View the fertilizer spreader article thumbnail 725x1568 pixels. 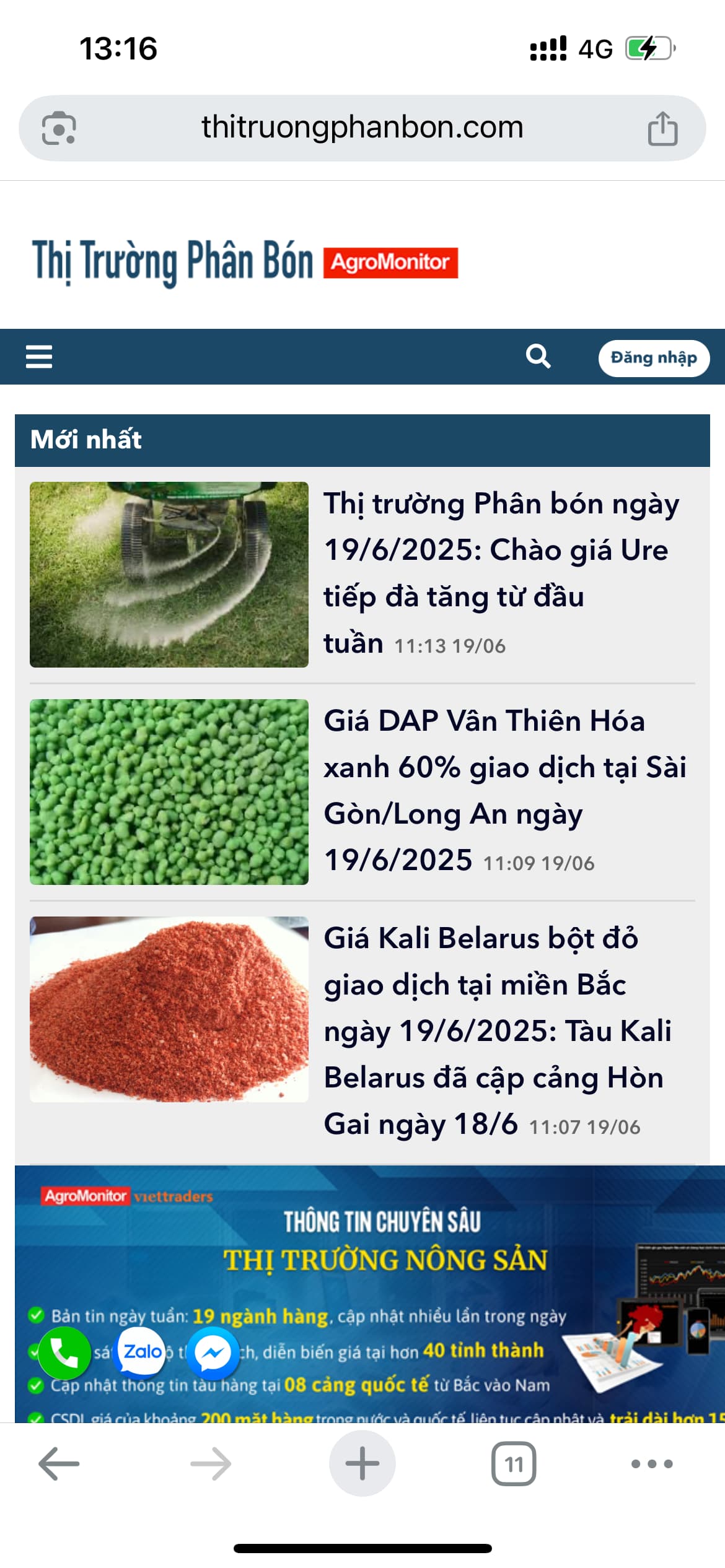(x=169, y=575)
